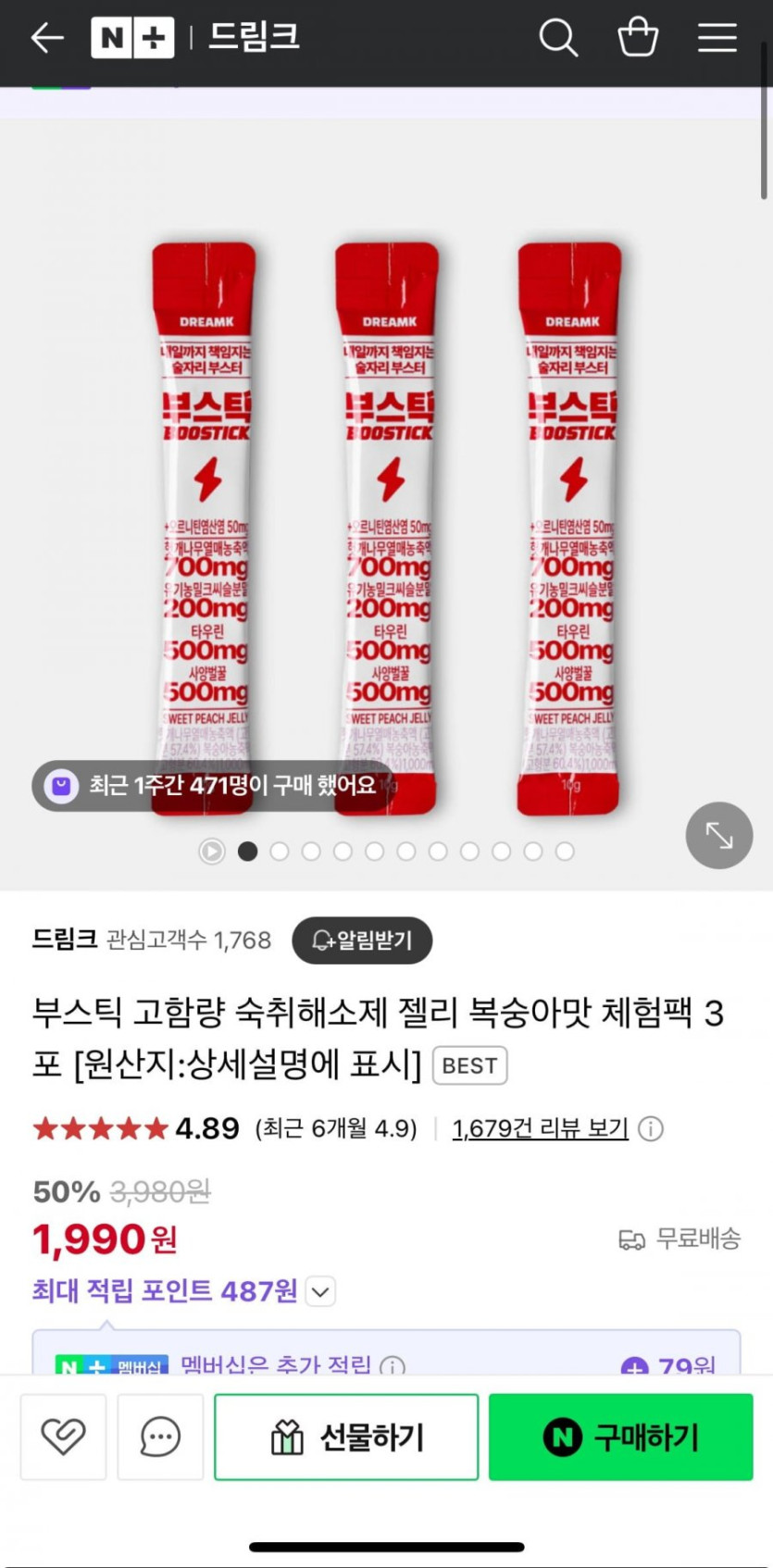Screen dimensions: 773x1568
Task: Play the product video indicator
Action: pos(212,851)
